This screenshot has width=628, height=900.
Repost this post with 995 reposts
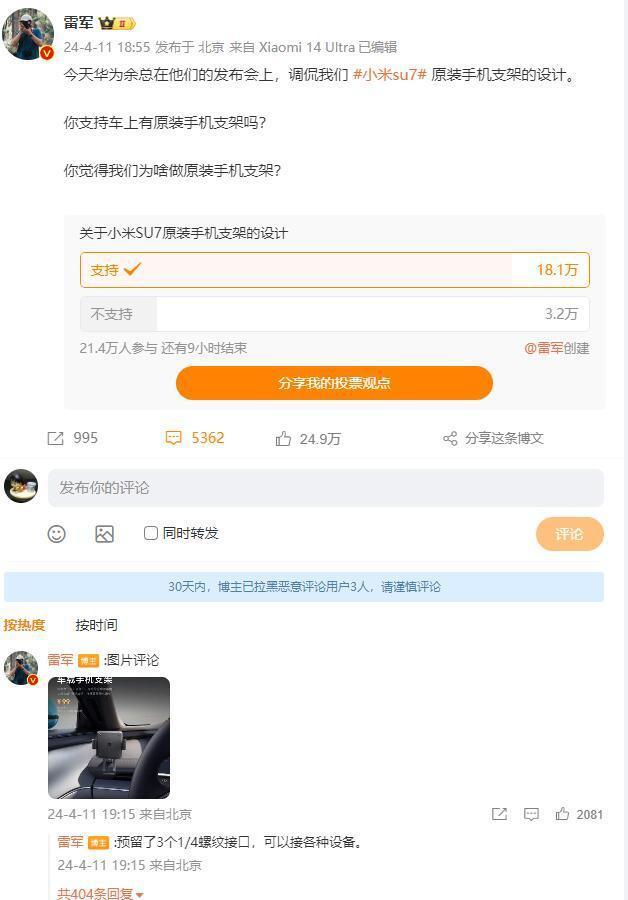pos(72,438)
